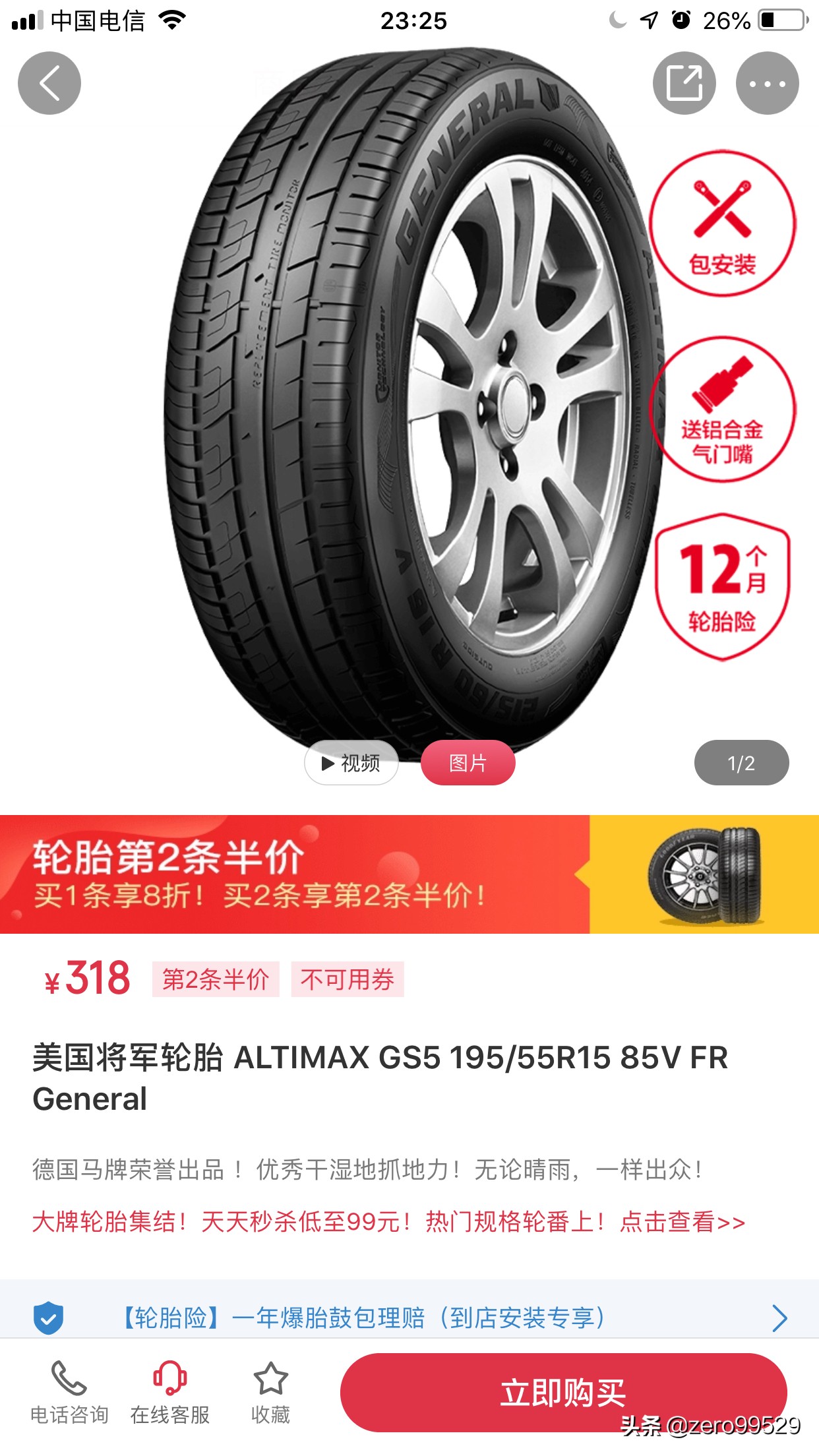Contact 在线客服 online support
This screenshot has height=1456, width=819.
pos(170,1393)
